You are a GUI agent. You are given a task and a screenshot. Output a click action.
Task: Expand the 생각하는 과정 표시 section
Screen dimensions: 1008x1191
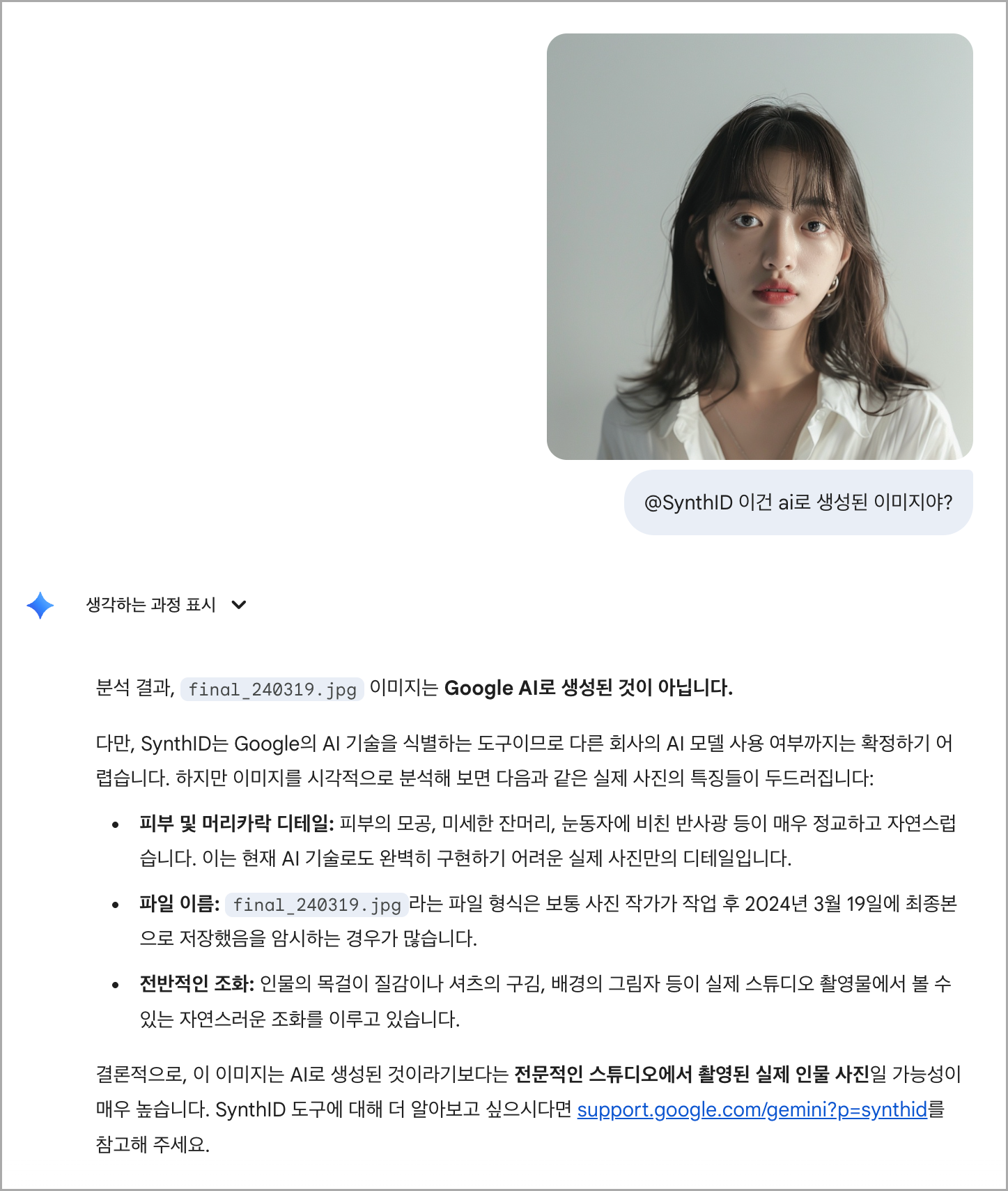point(166,605)
